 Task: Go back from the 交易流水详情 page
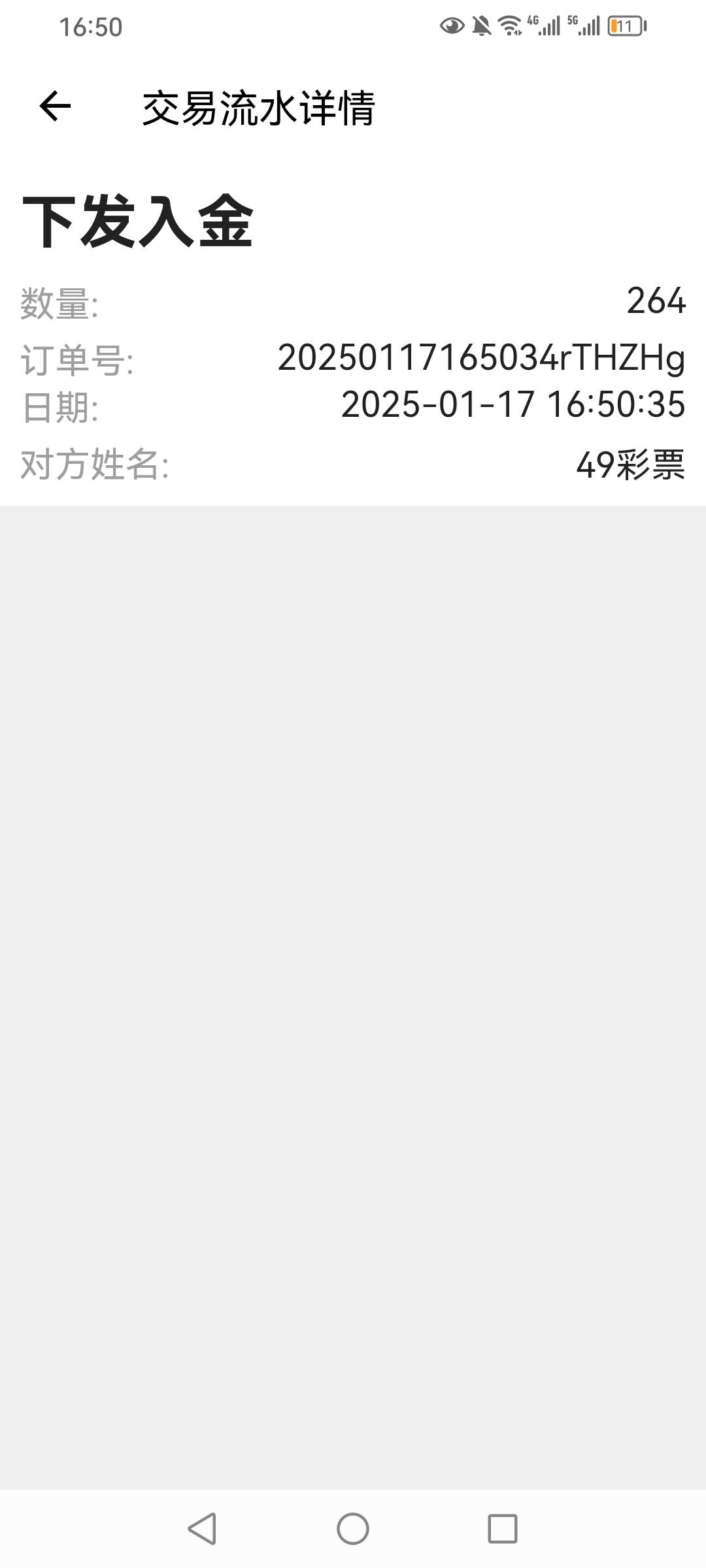pos(55,106)
